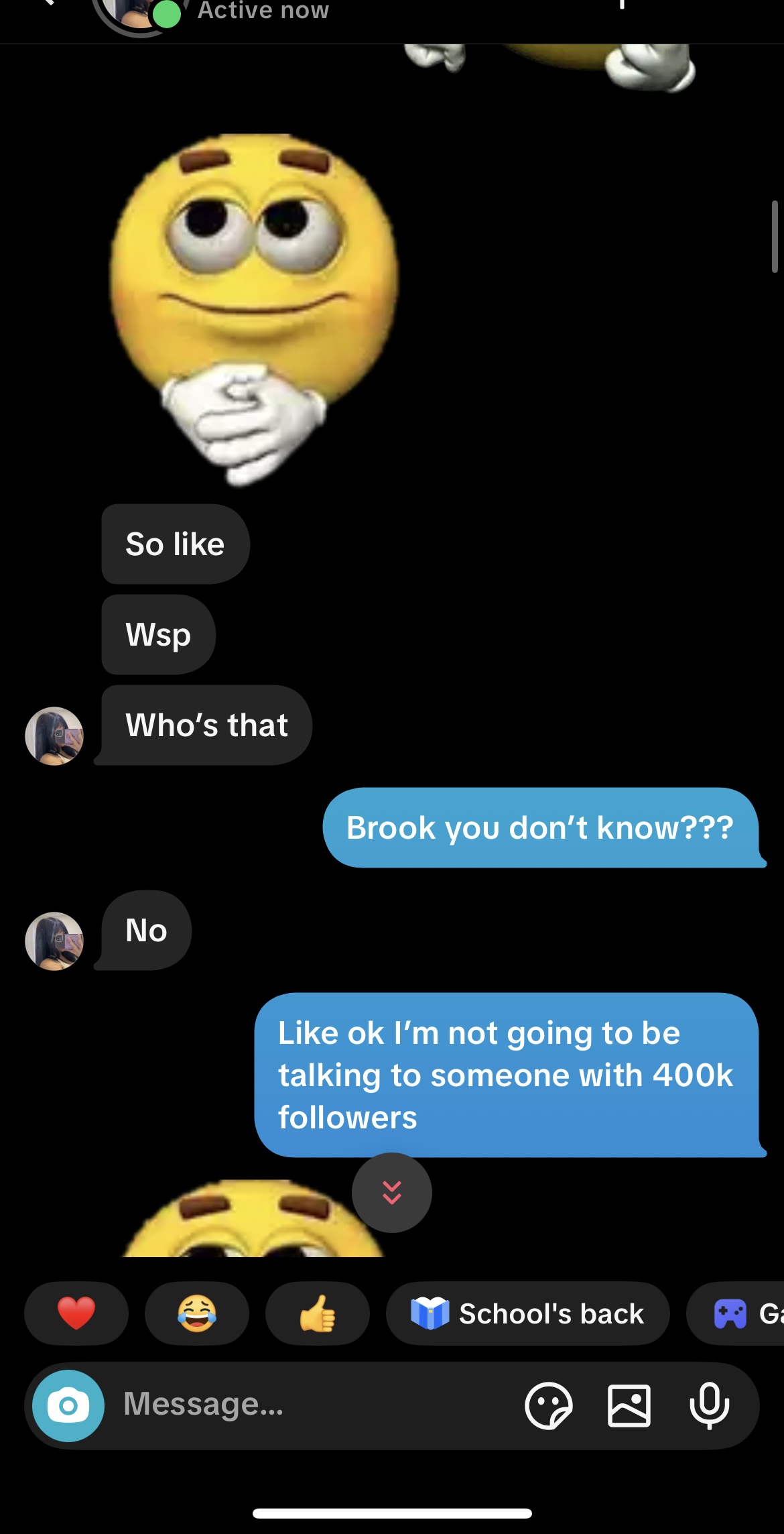Send the laughing-crying emoji reaction
This screenshot has height=1534, width=784.
197,1313
